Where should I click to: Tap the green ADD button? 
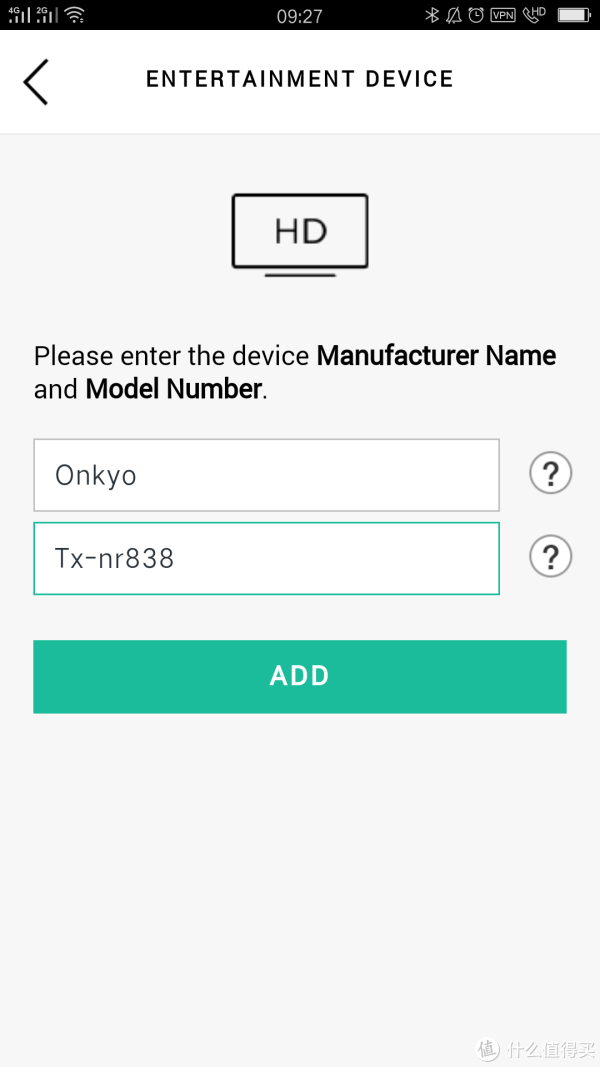coord(300,676)
